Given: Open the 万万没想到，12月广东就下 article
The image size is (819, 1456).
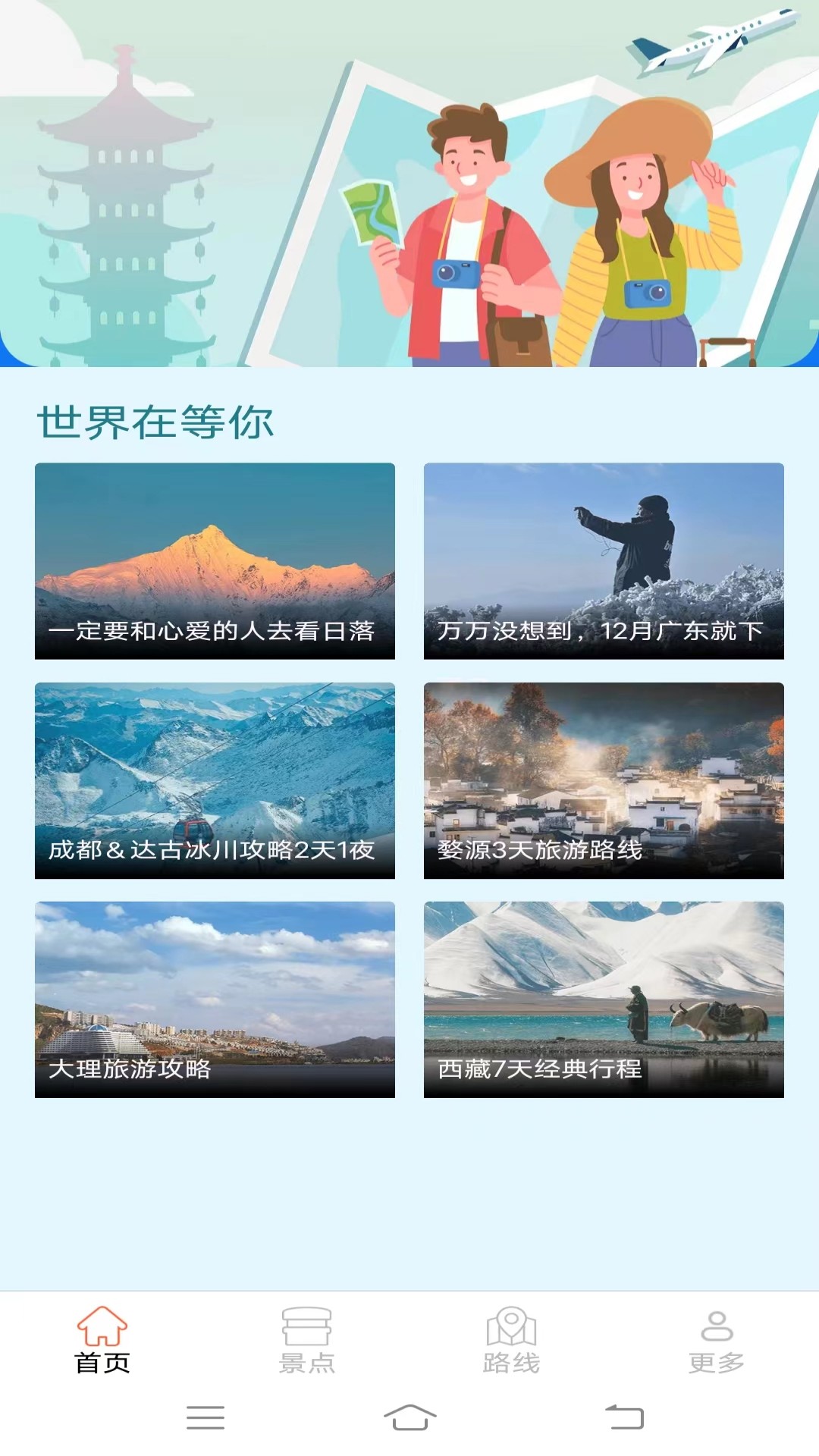Looking at the screenshot, I should [x=604, y=560].
